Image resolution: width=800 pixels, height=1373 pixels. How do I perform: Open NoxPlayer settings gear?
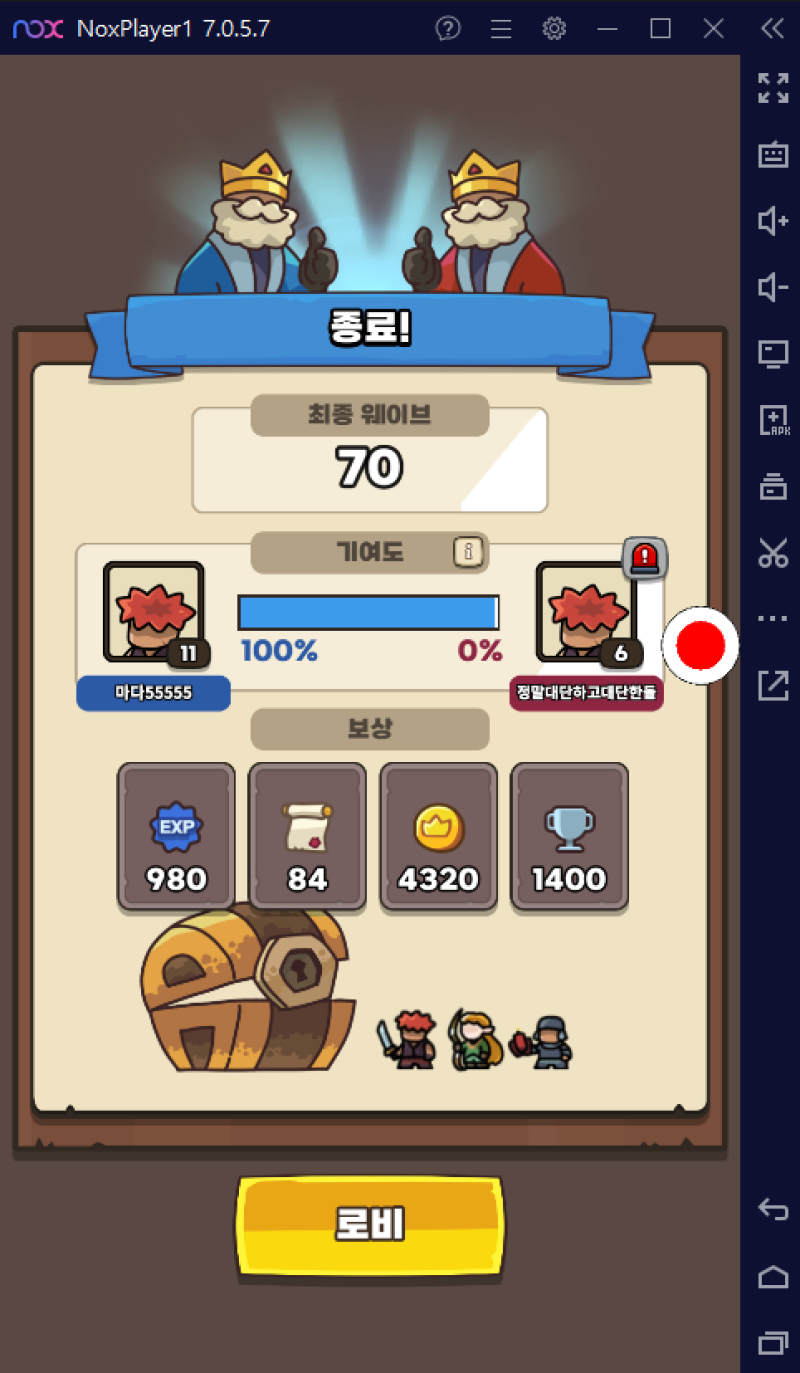click(x=554, y=28)
